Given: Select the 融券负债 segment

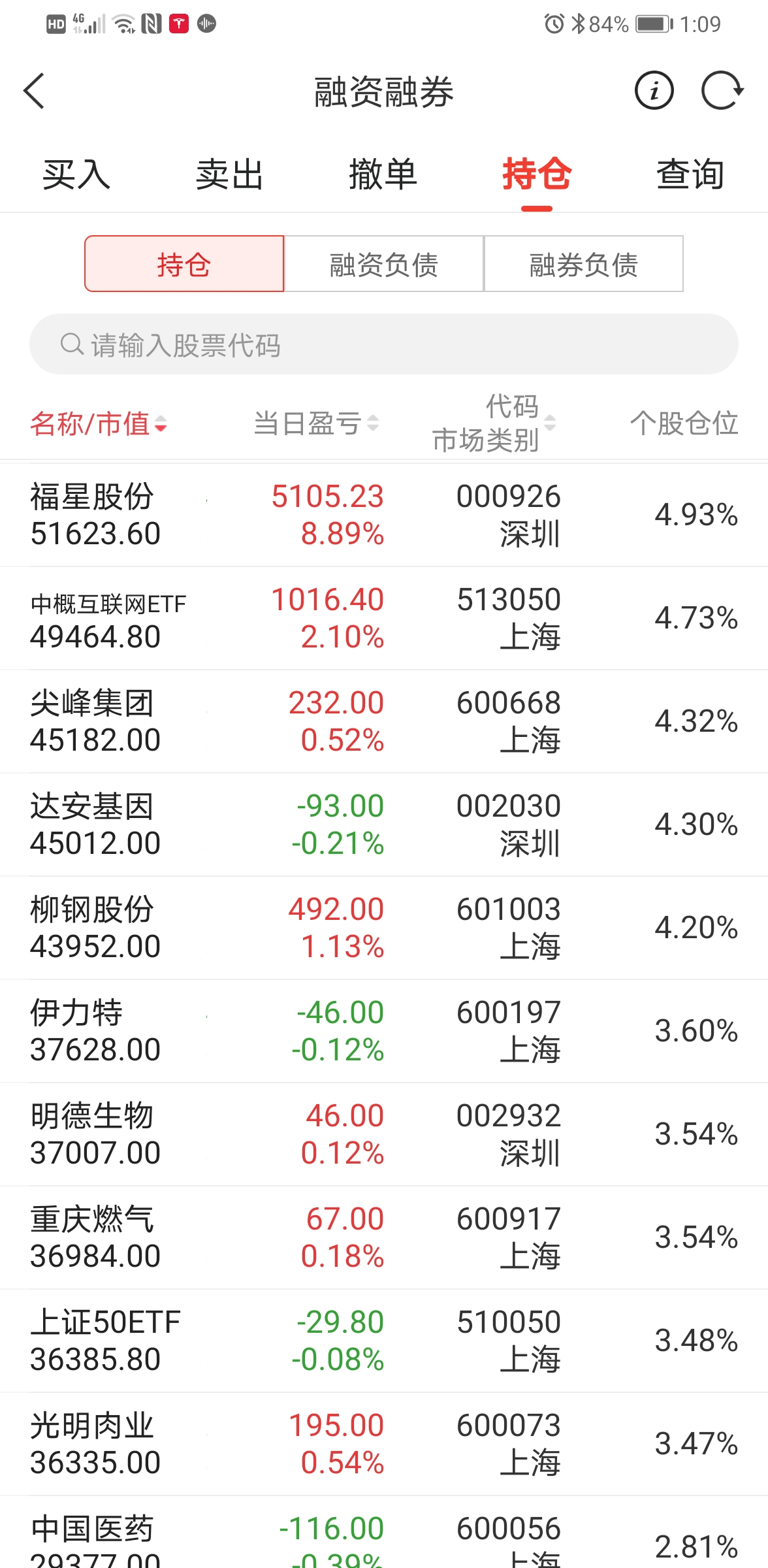Looking at the screenshot, I should click(x=583, y=264).
